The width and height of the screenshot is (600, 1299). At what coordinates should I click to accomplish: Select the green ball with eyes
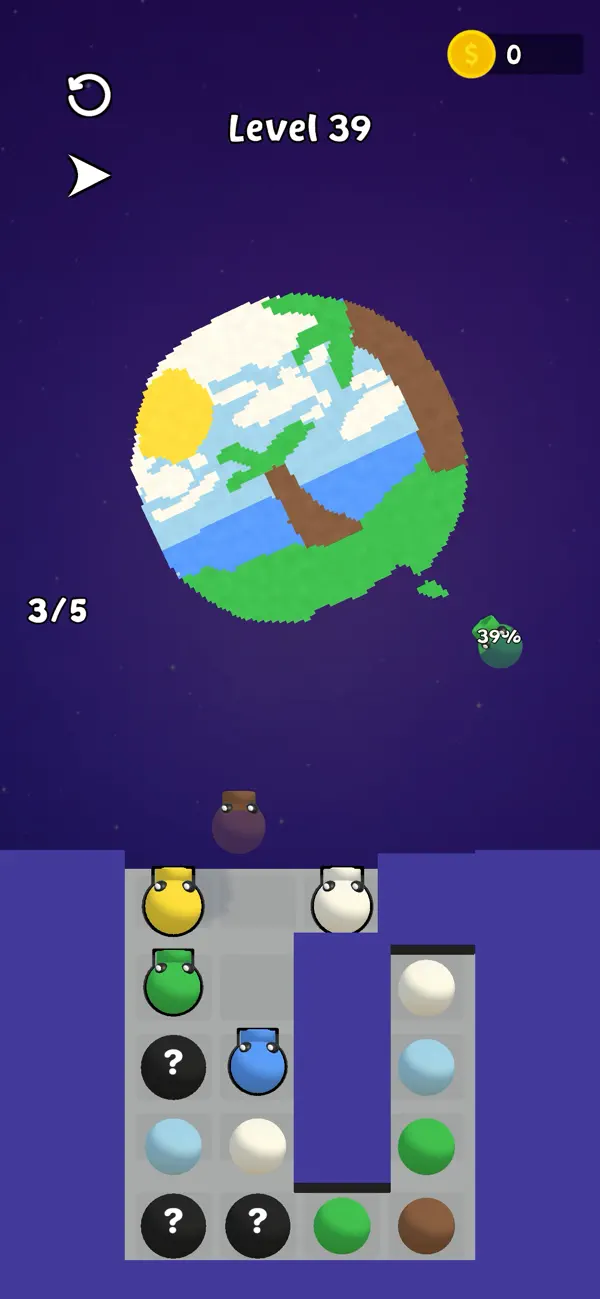(x=173, y=983)
